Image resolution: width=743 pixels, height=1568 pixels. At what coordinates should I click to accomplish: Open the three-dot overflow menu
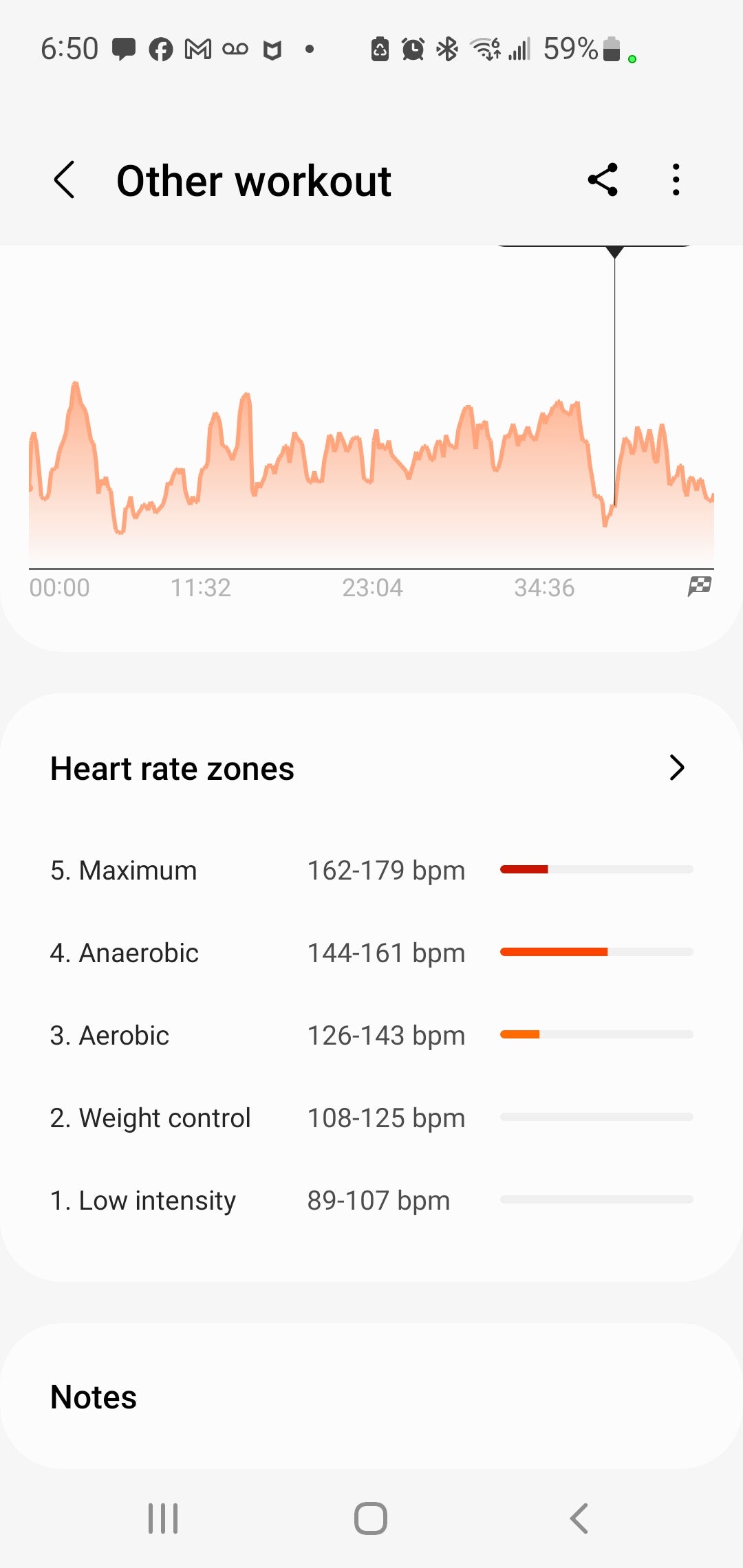[x=676, y=180]
